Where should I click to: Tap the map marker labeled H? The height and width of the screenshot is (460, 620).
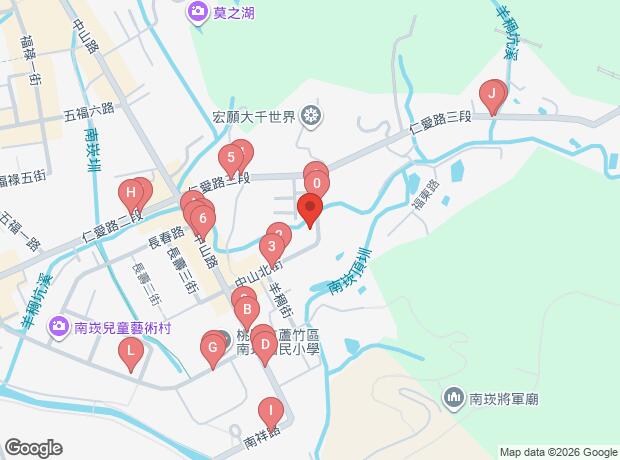131,195
